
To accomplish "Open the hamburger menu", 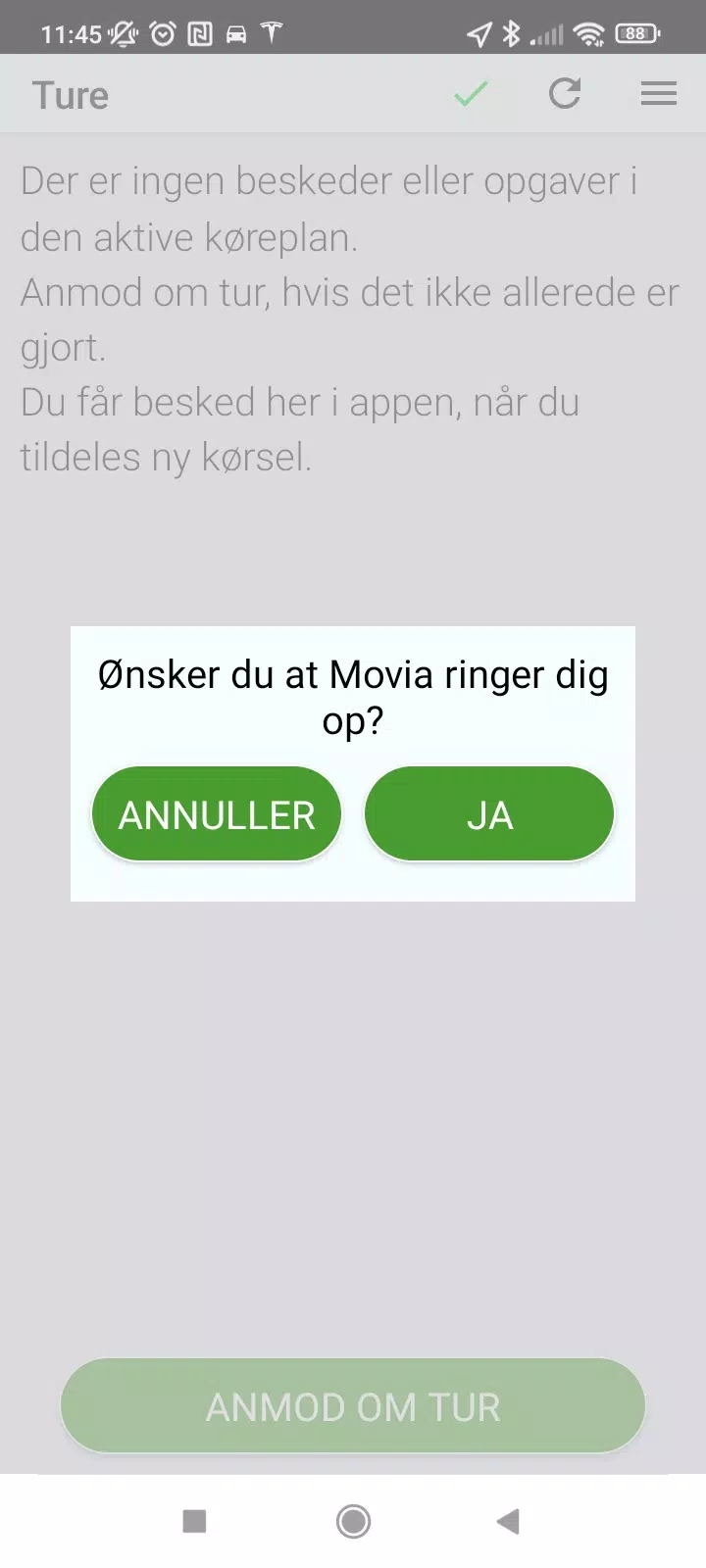I will point(658,94).
